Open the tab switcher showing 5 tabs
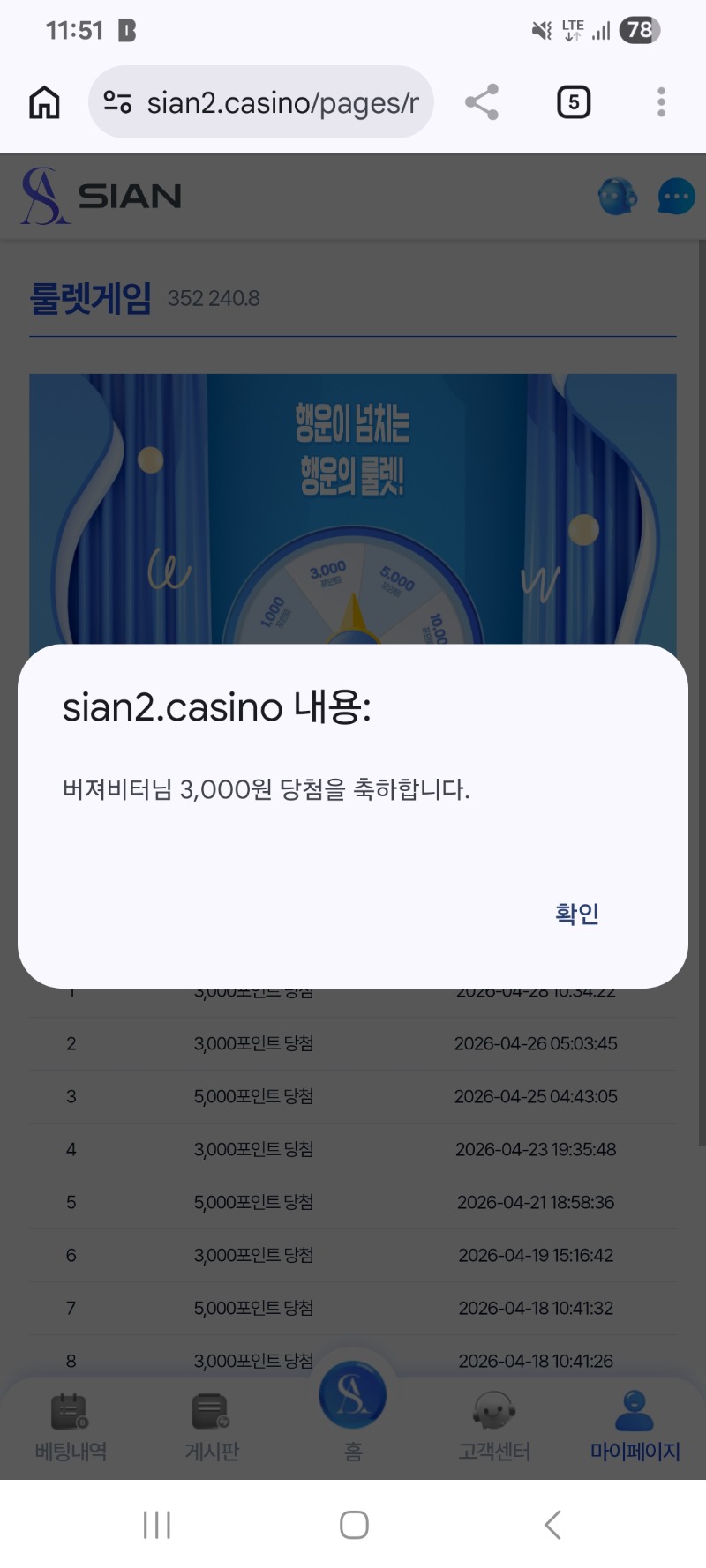The image size is (706, 1568). (x=574, y=102)
